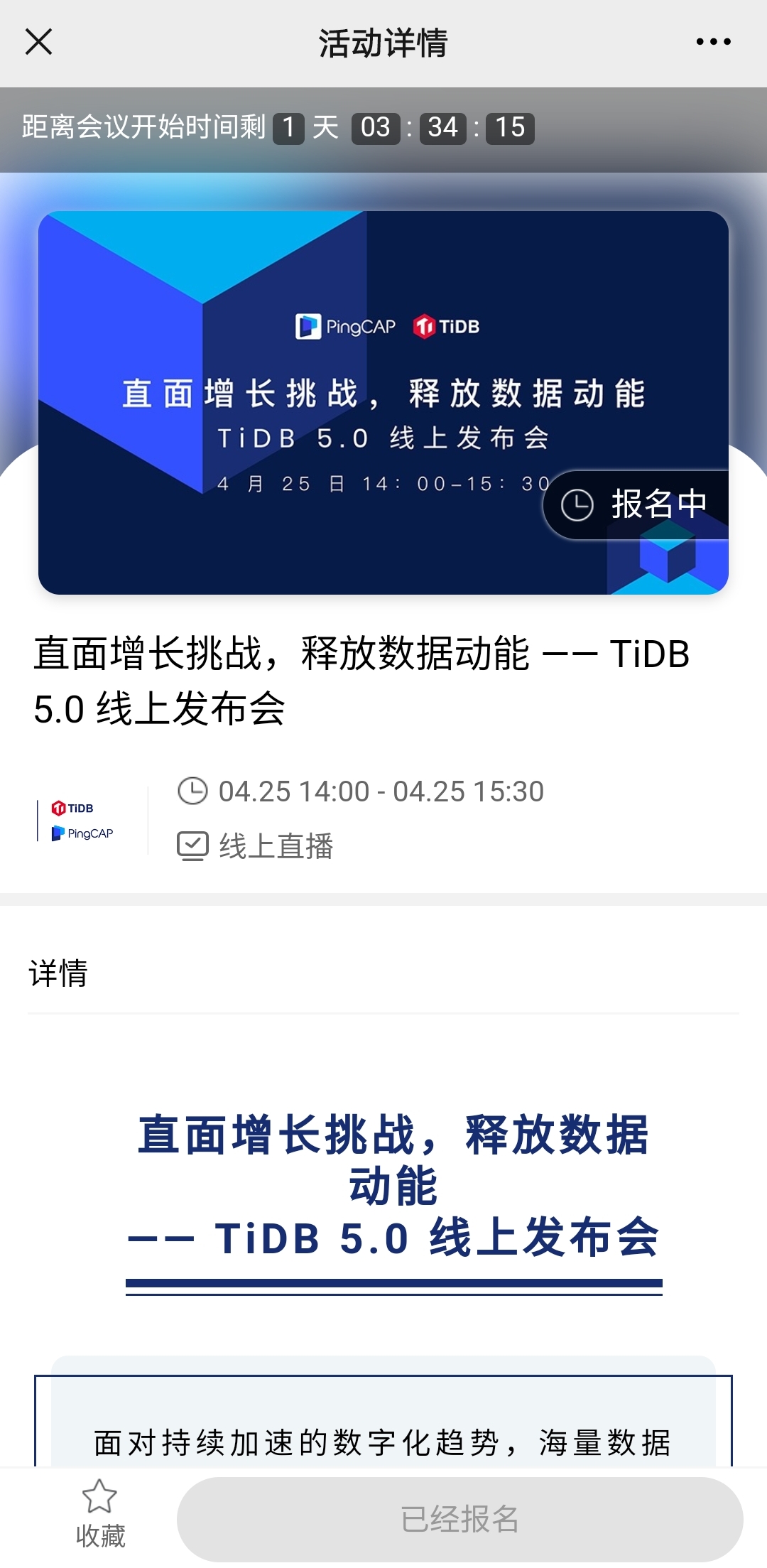Image resolution: width=767 pixels, height=1568 pixels.
Task: Close the 活动详情 page
Action: (x=39, y=42)
